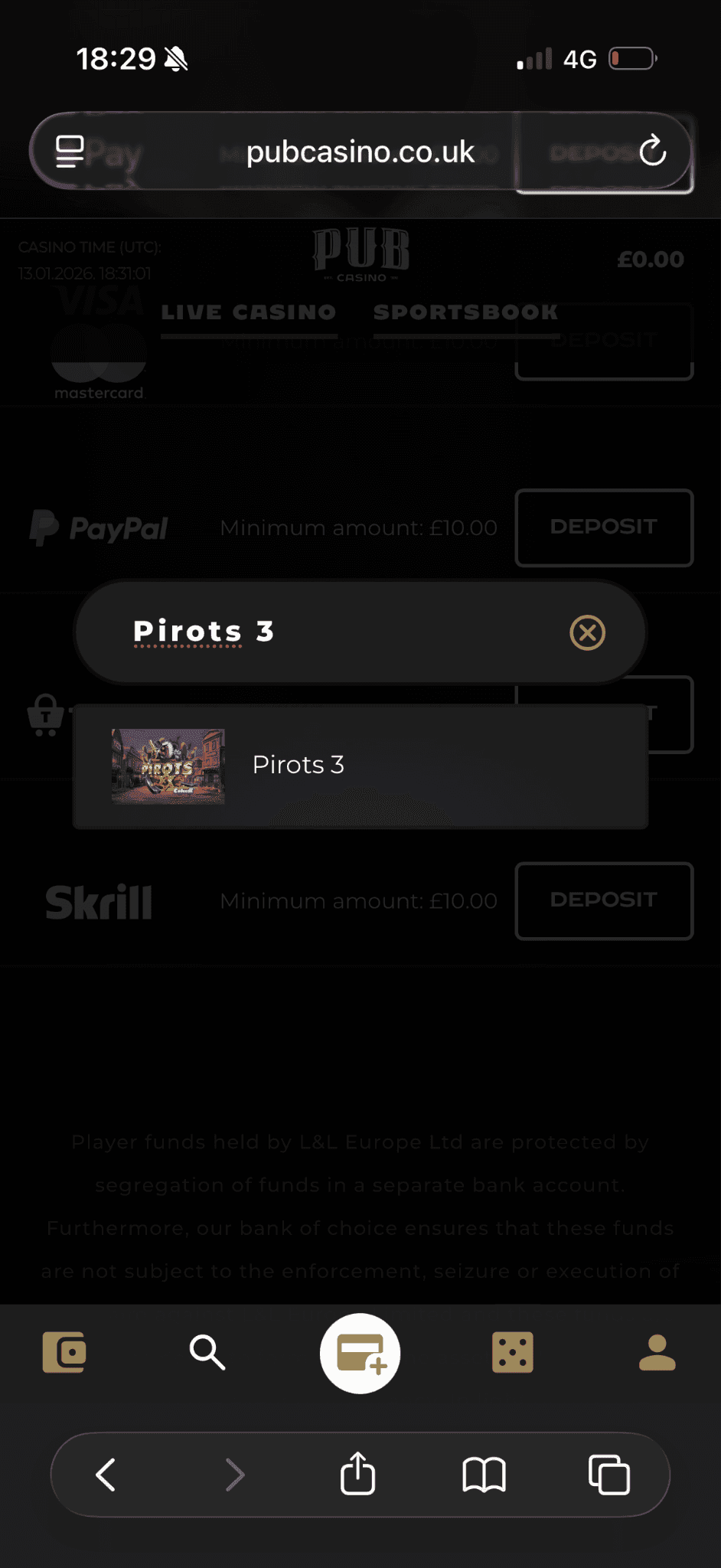Open the Pirots 3 game thumbnail
This screenshot has width=721, height=1568.
(167, 766)
